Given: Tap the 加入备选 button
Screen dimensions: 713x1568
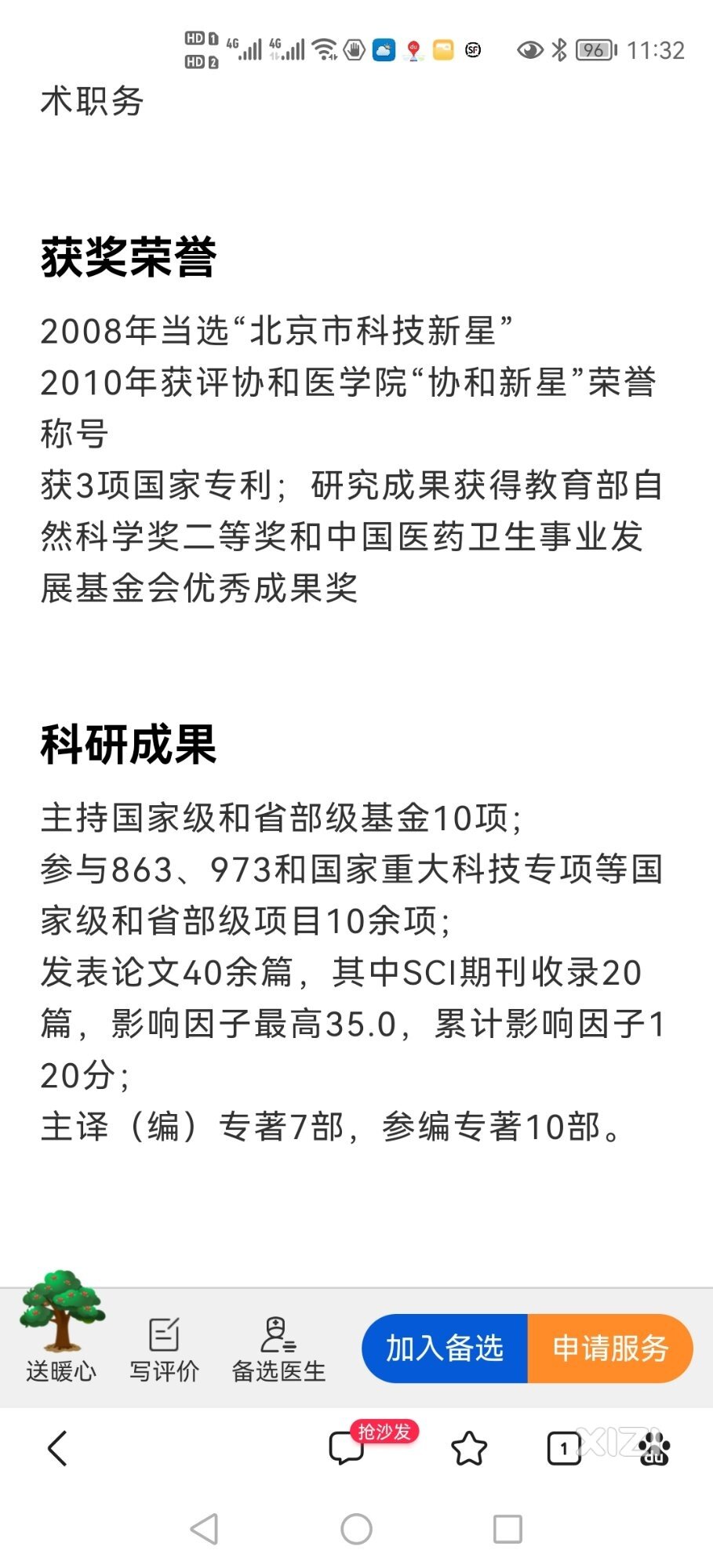Looking at the screenshot, I should (x=445, y=1348).
